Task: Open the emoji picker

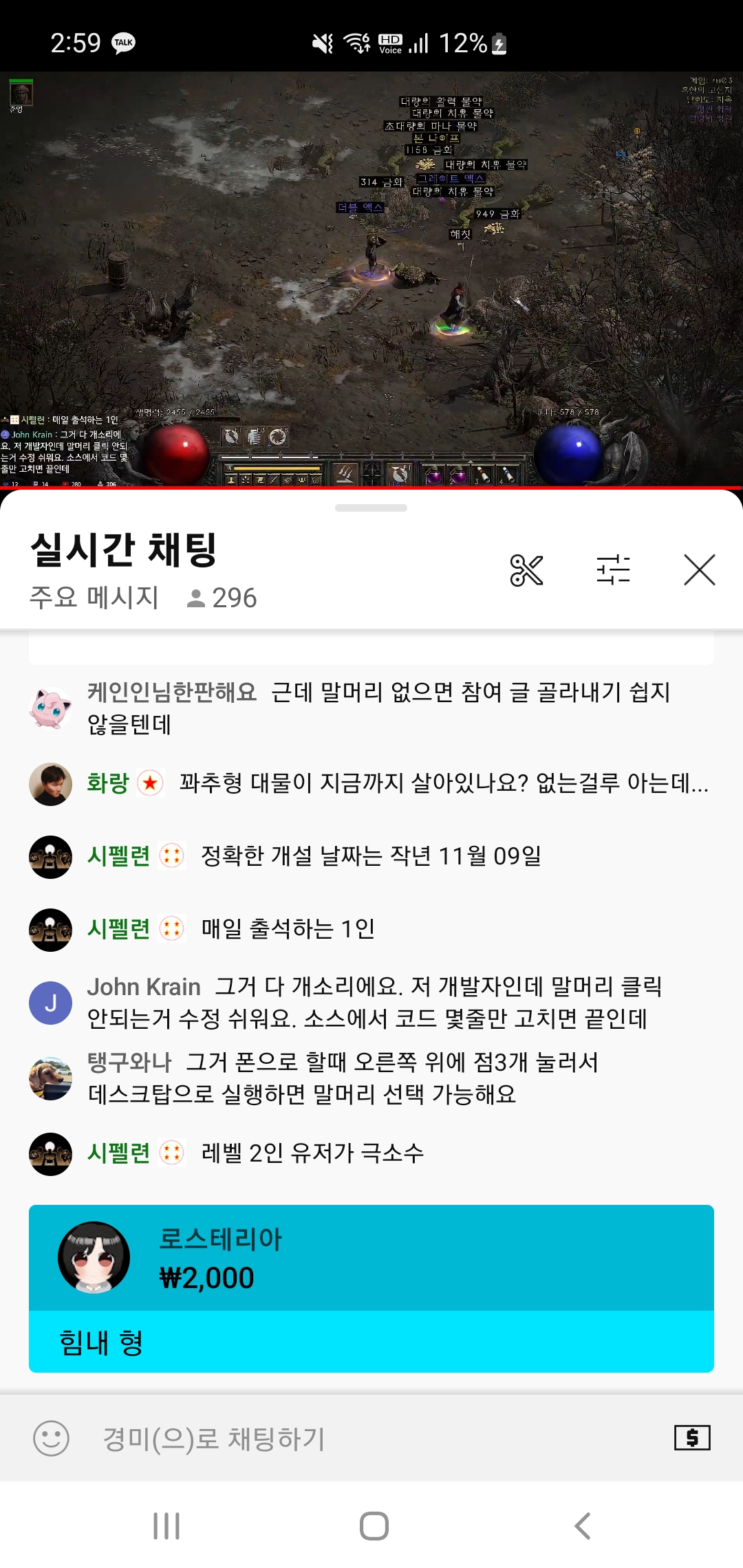Action: [52, 1438]
